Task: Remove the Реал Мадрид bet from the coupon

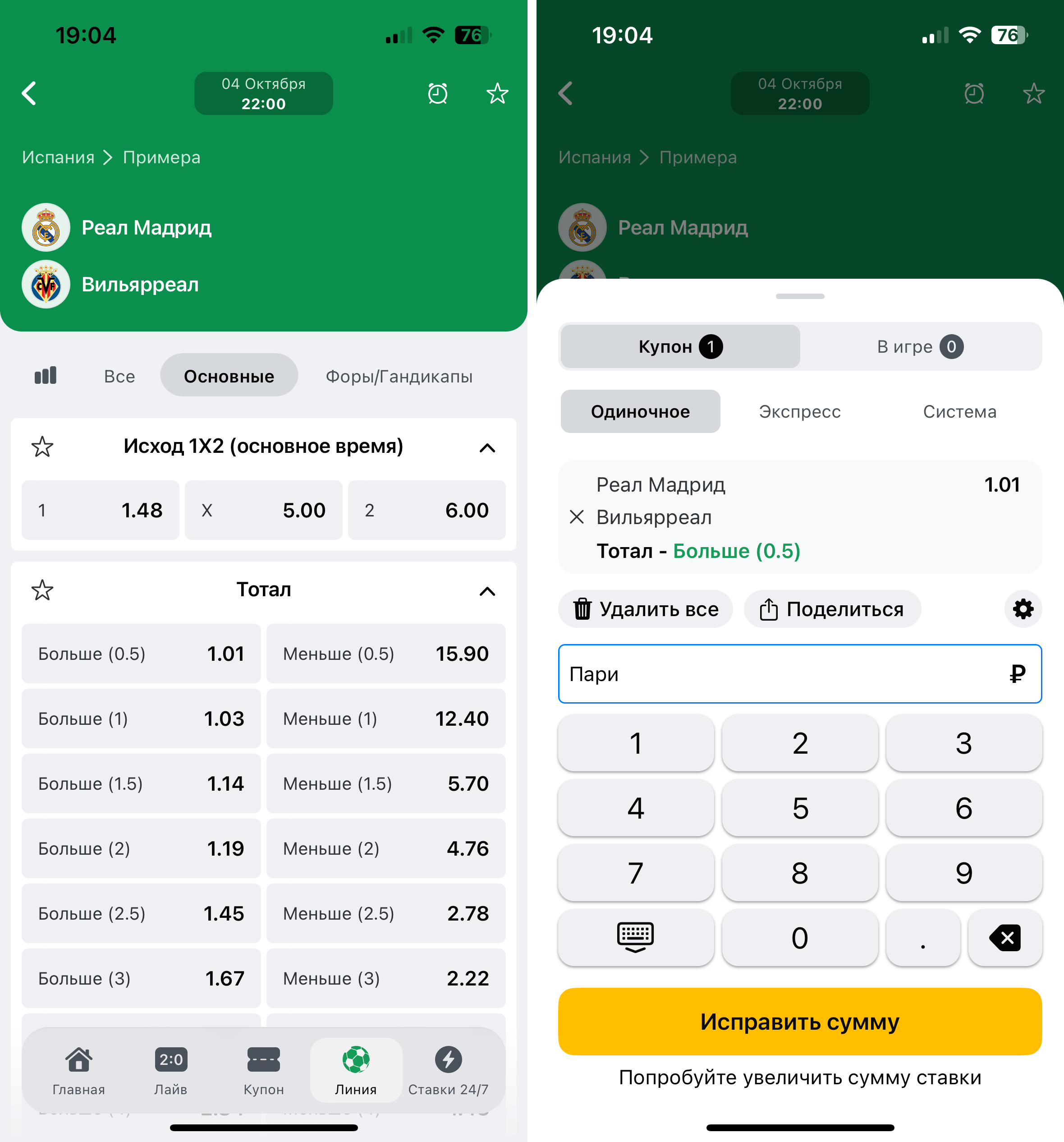Action: point(577,517)
